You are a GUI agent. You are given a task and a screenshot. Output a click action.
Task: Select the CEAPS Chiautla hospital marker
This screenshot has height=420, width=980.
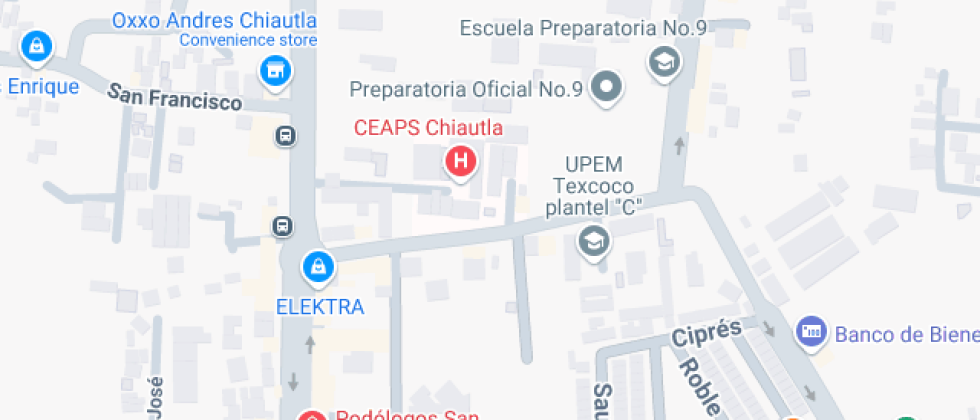pos(461,162)
